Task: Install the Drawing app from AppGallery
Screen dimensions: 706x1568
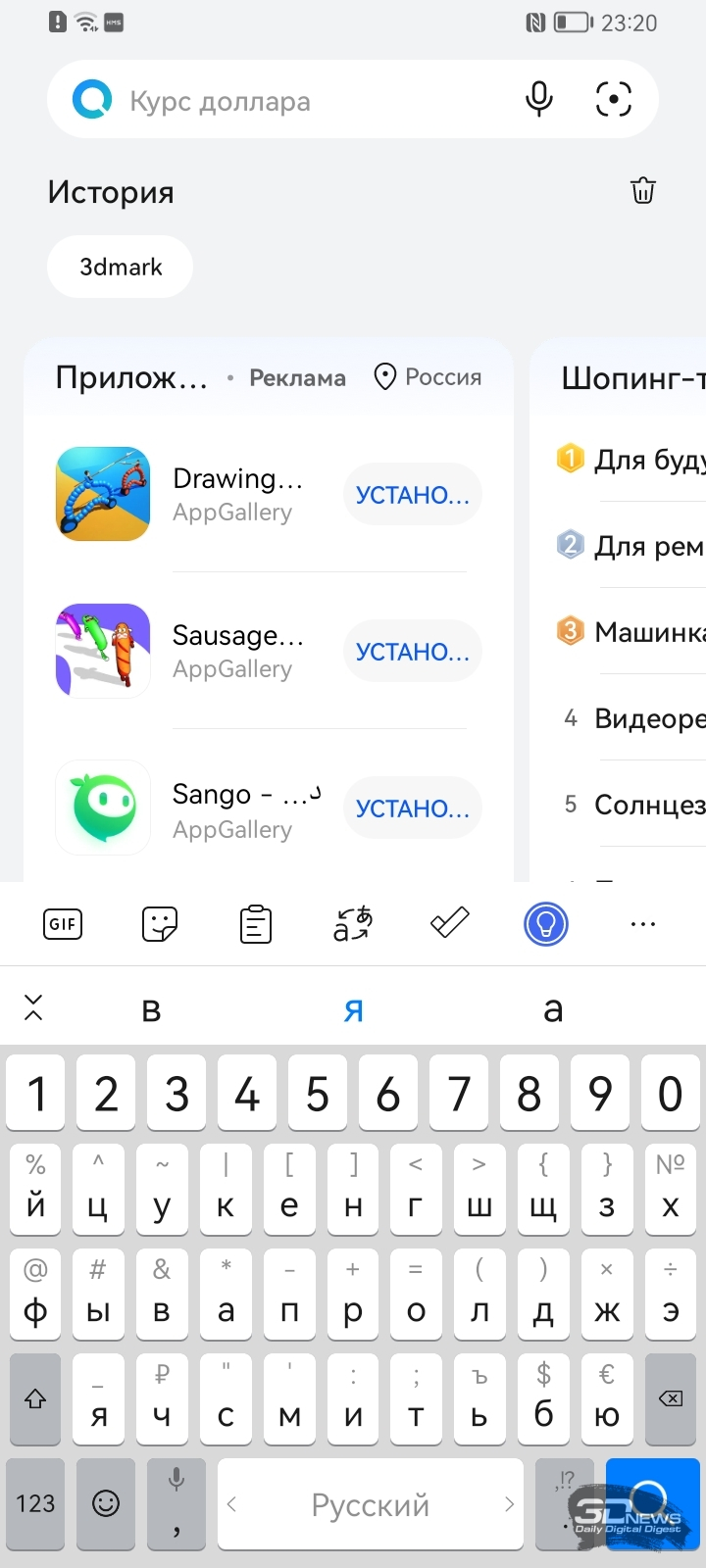Action: pos(413,495)
